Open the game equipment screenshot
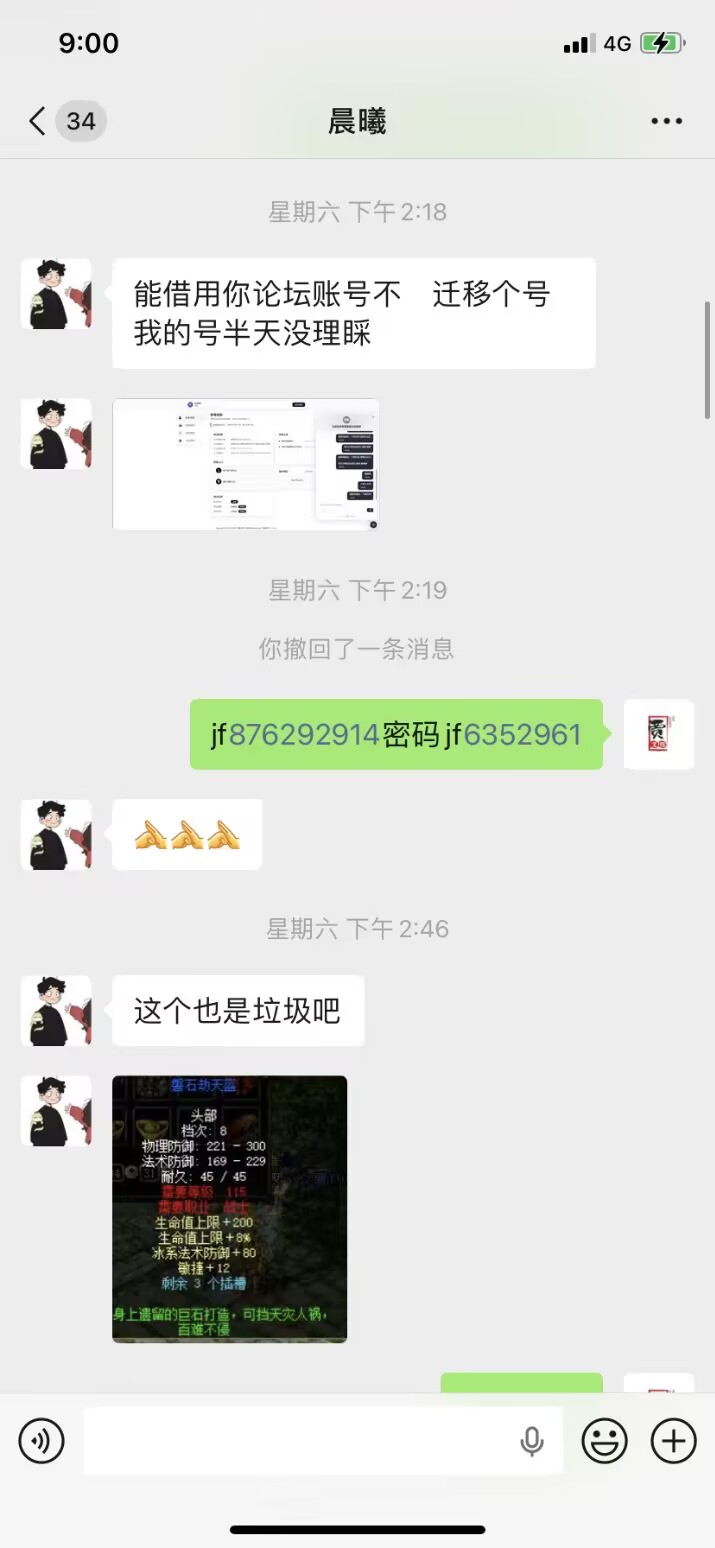Screen dimensions: 715x1548 [230, 1208]
